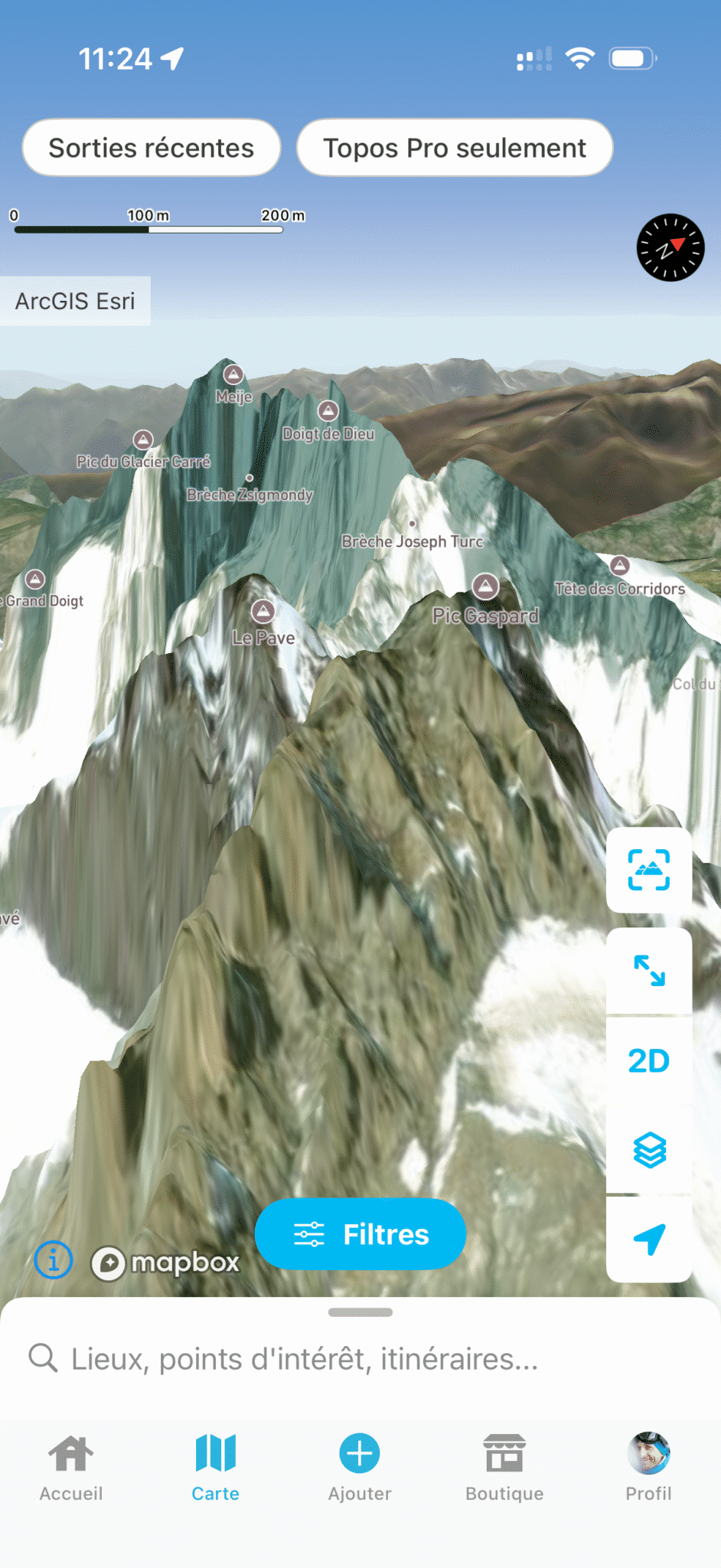
Task: Expand the map to fullscreen
Action: 648,971
